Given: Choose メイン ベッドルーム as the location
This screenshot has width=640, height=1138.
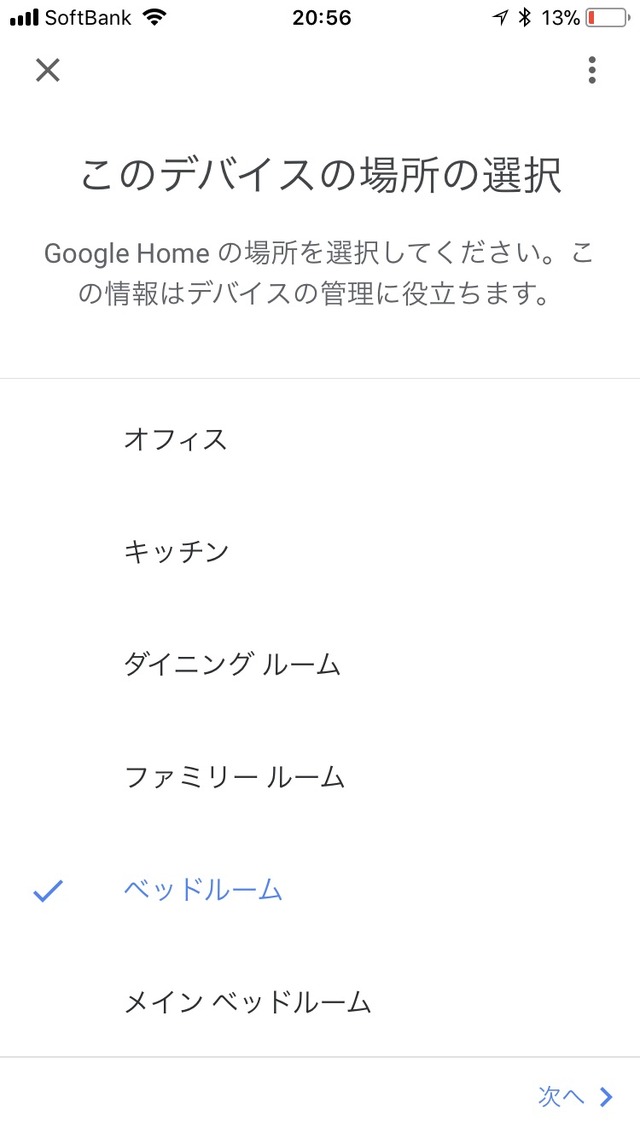Looking at the screenshot, I should 320,1002.
